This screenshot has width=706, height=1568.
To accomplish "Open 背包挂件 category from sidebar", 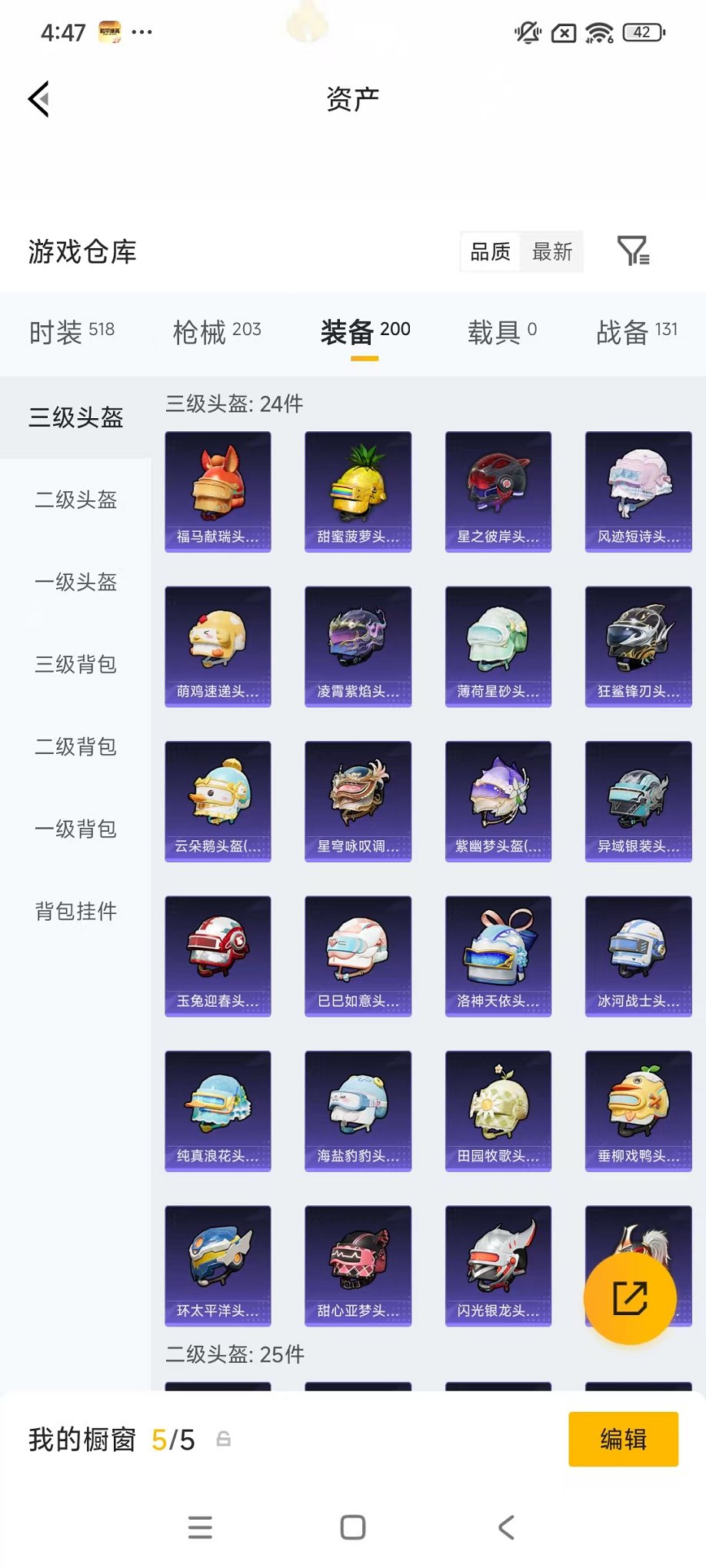I will [x=75, y=912].
